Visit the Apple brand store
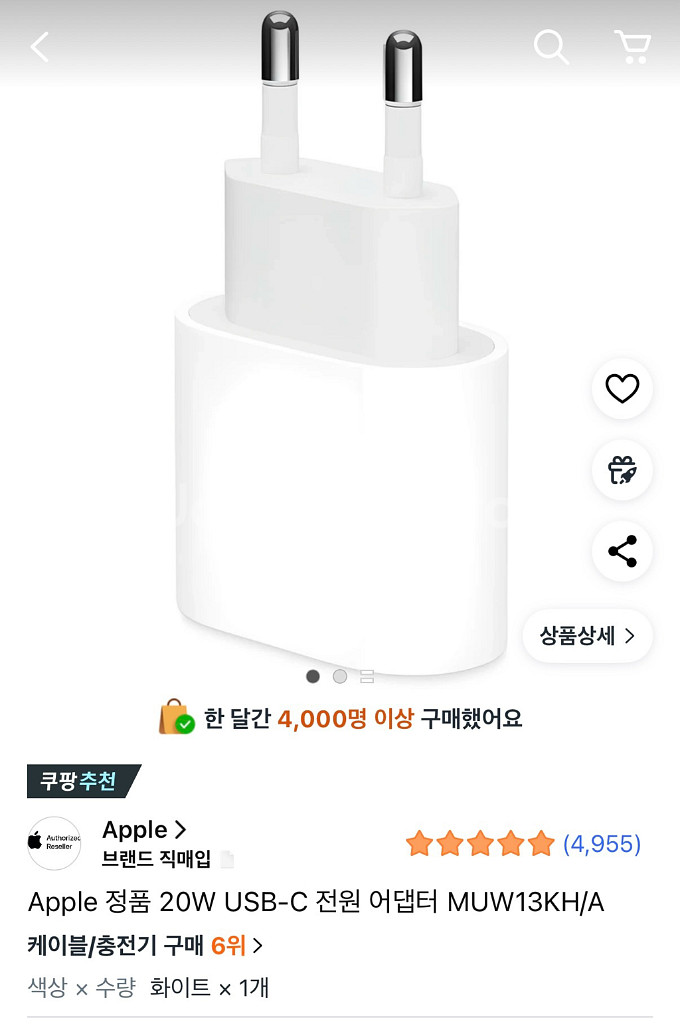The image size is (680, 1024). [144, 830]
